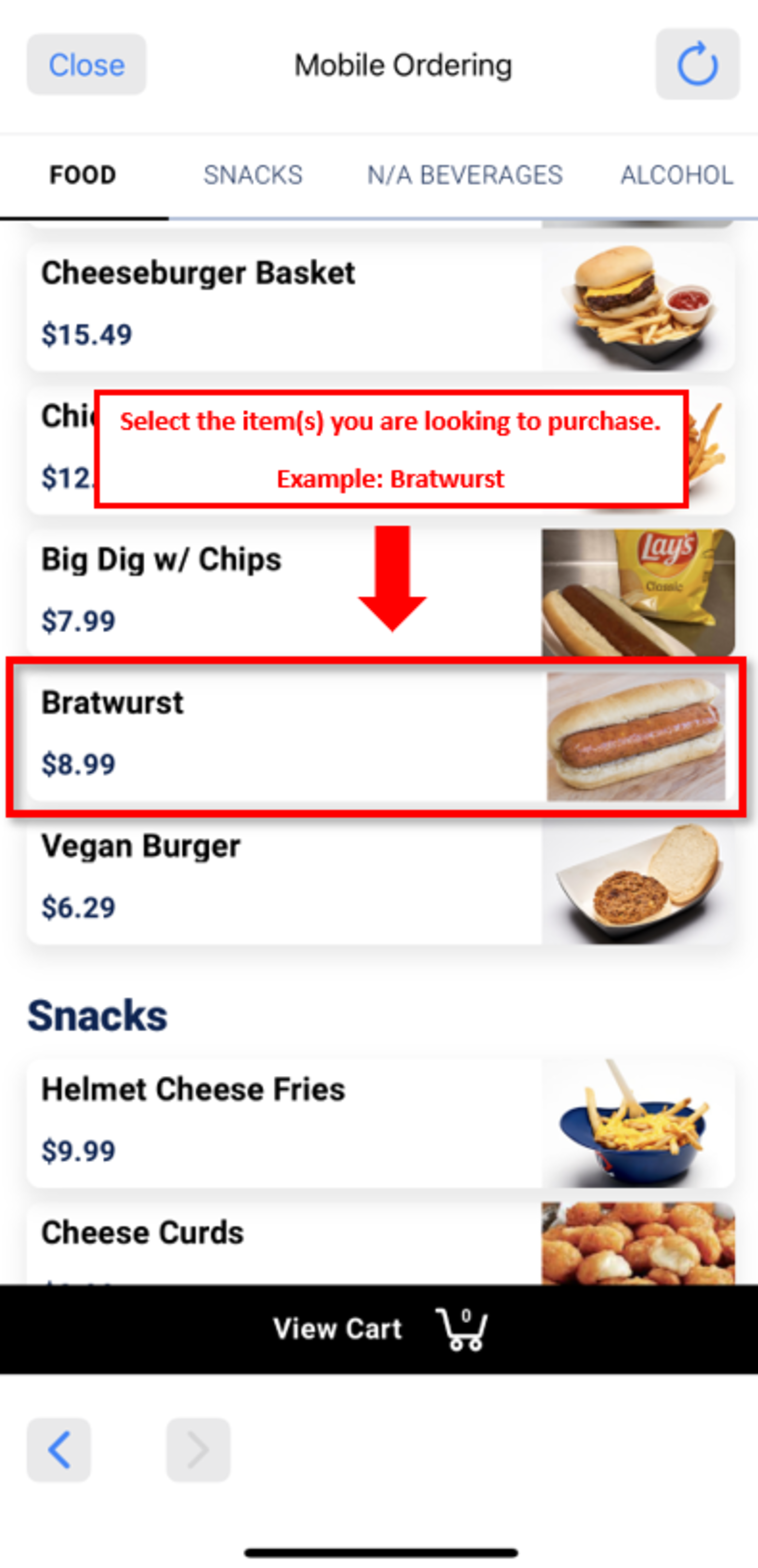Refresh the Mobile Ordering page
The height and width of the screenshot is (1568, 758).
coord(698,65)
